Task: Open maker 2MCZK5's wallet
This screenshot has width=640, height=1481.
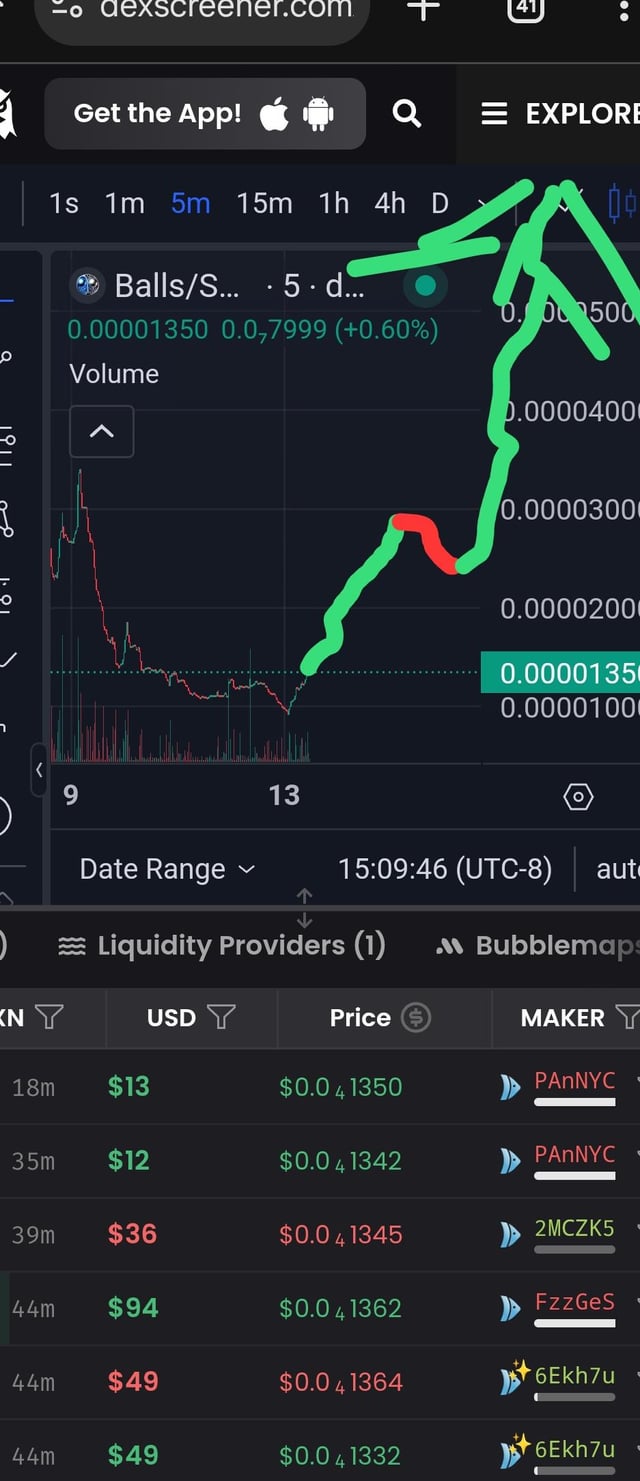Action: click(574, 1228)
